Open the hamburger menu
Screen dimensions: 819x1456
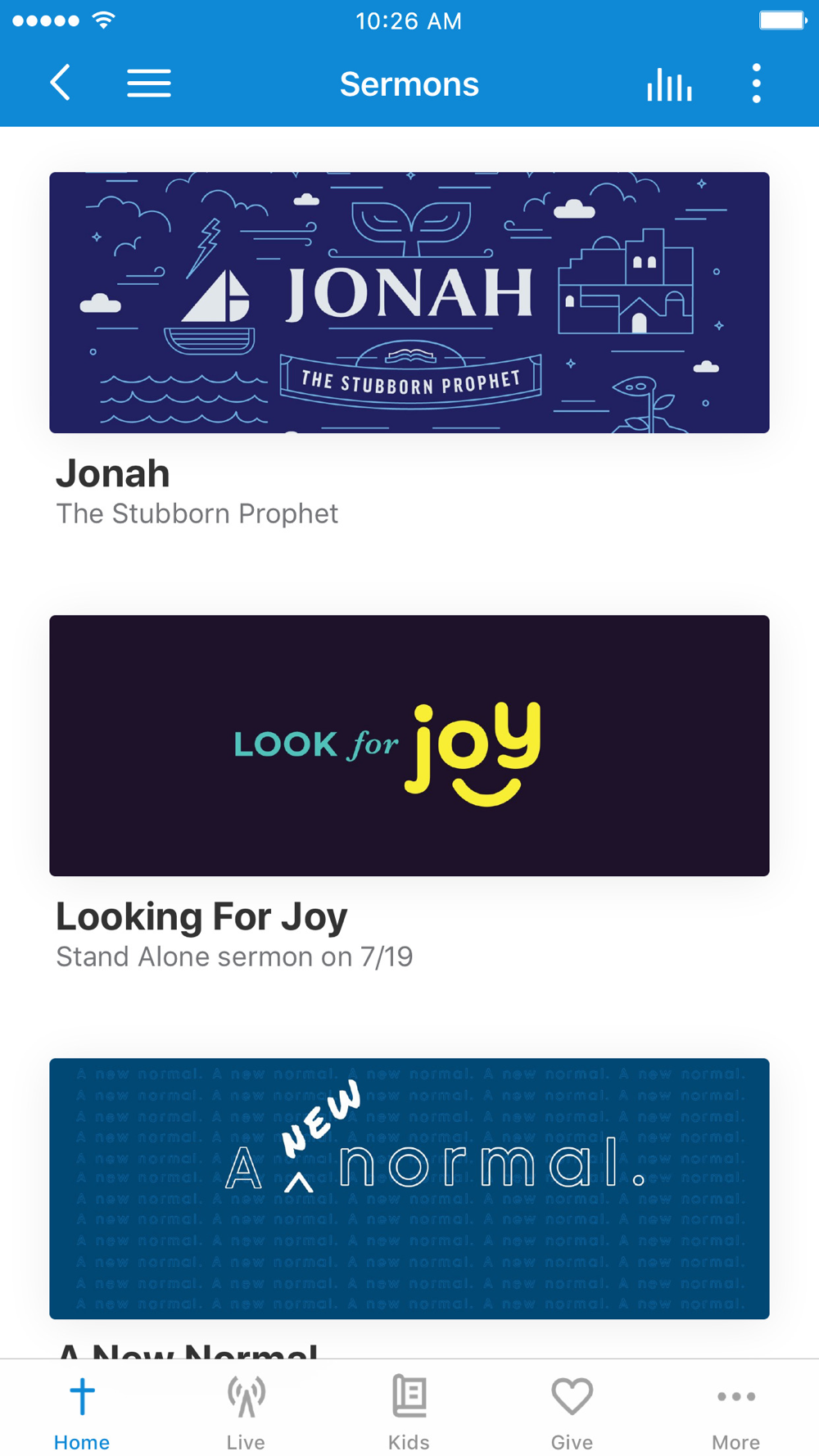click(149, 84)
